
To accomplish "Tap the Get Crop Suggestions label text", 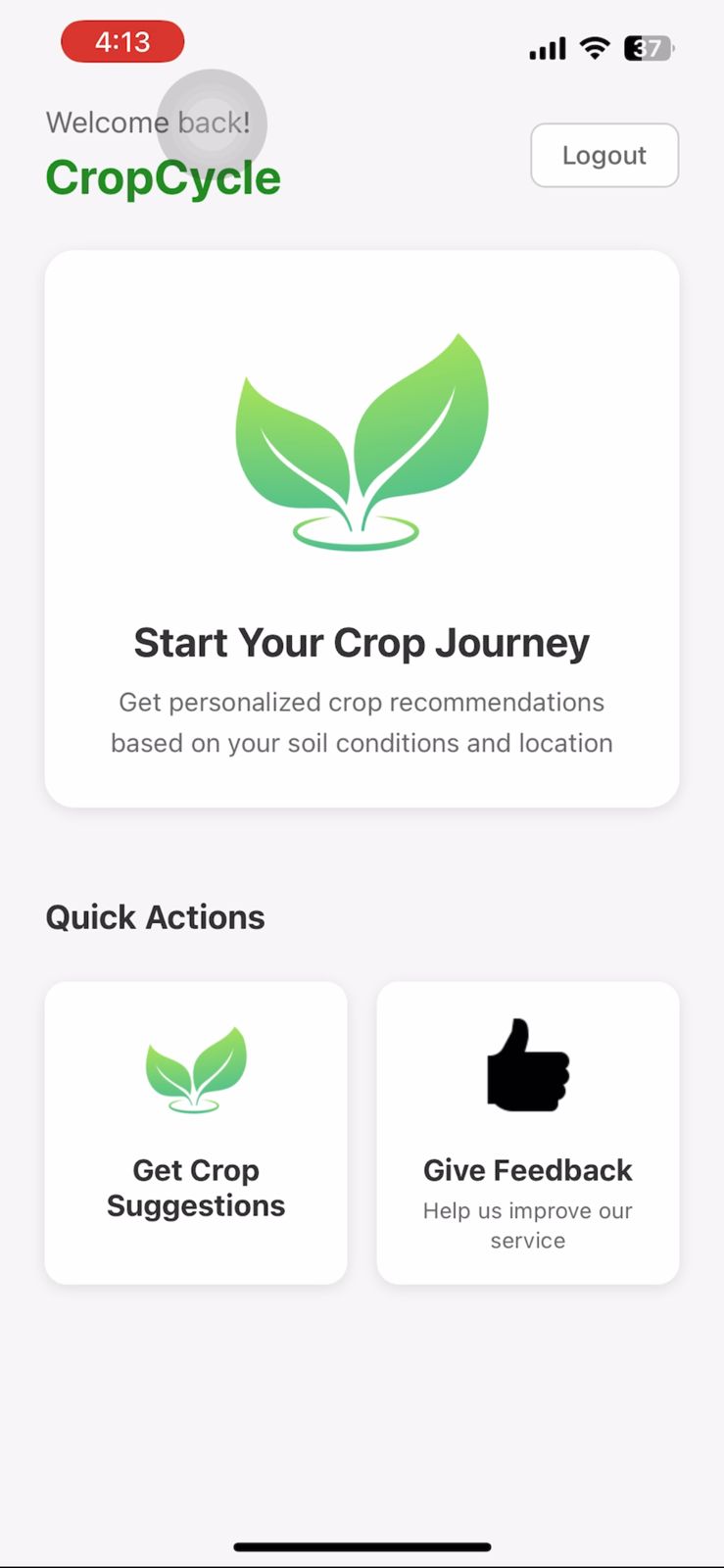I will point(196,1187).
